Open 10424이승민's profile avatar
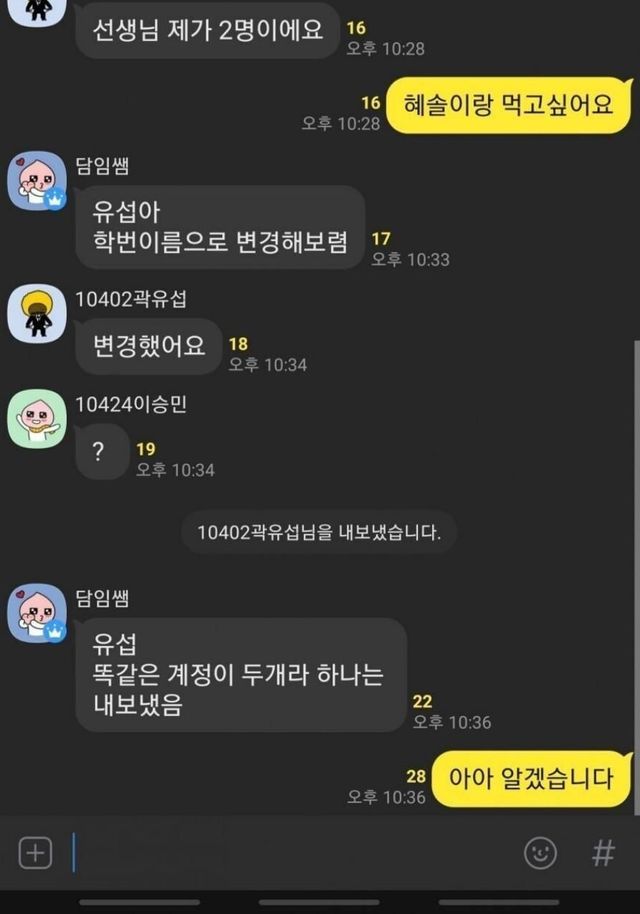640x914 pixels. pyautogui.click(x=37, y=419)
